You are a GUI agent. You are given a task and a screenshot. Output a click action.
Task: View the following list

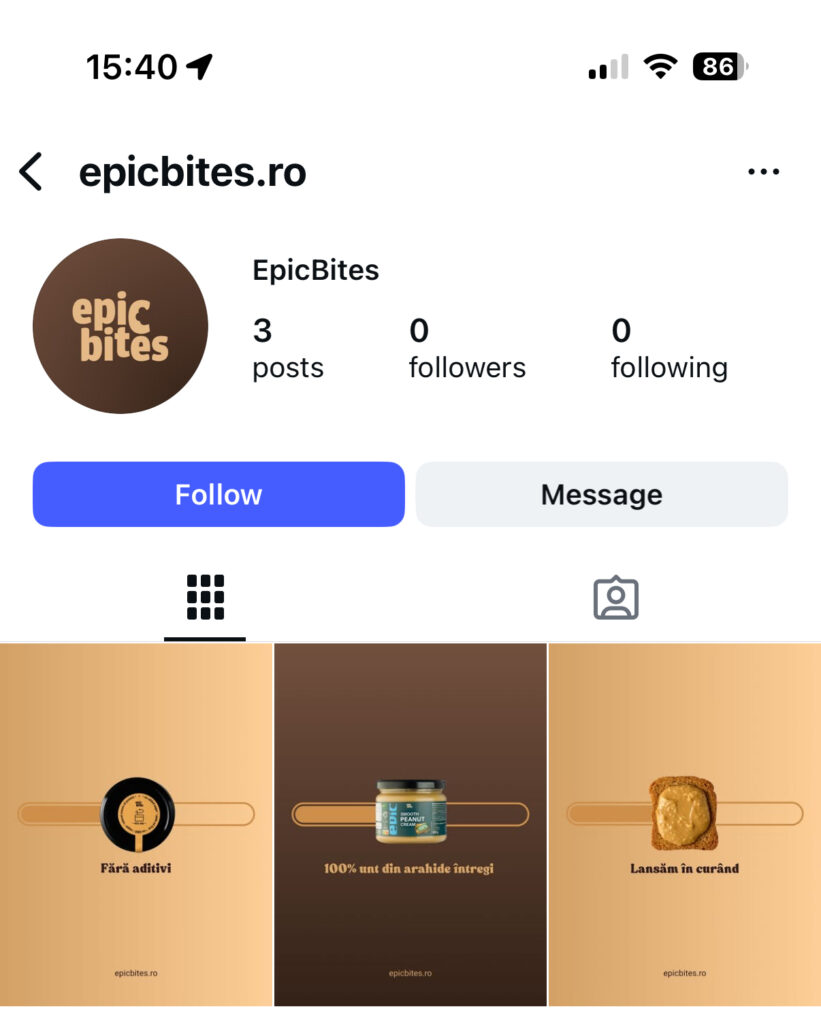point(668,348)
